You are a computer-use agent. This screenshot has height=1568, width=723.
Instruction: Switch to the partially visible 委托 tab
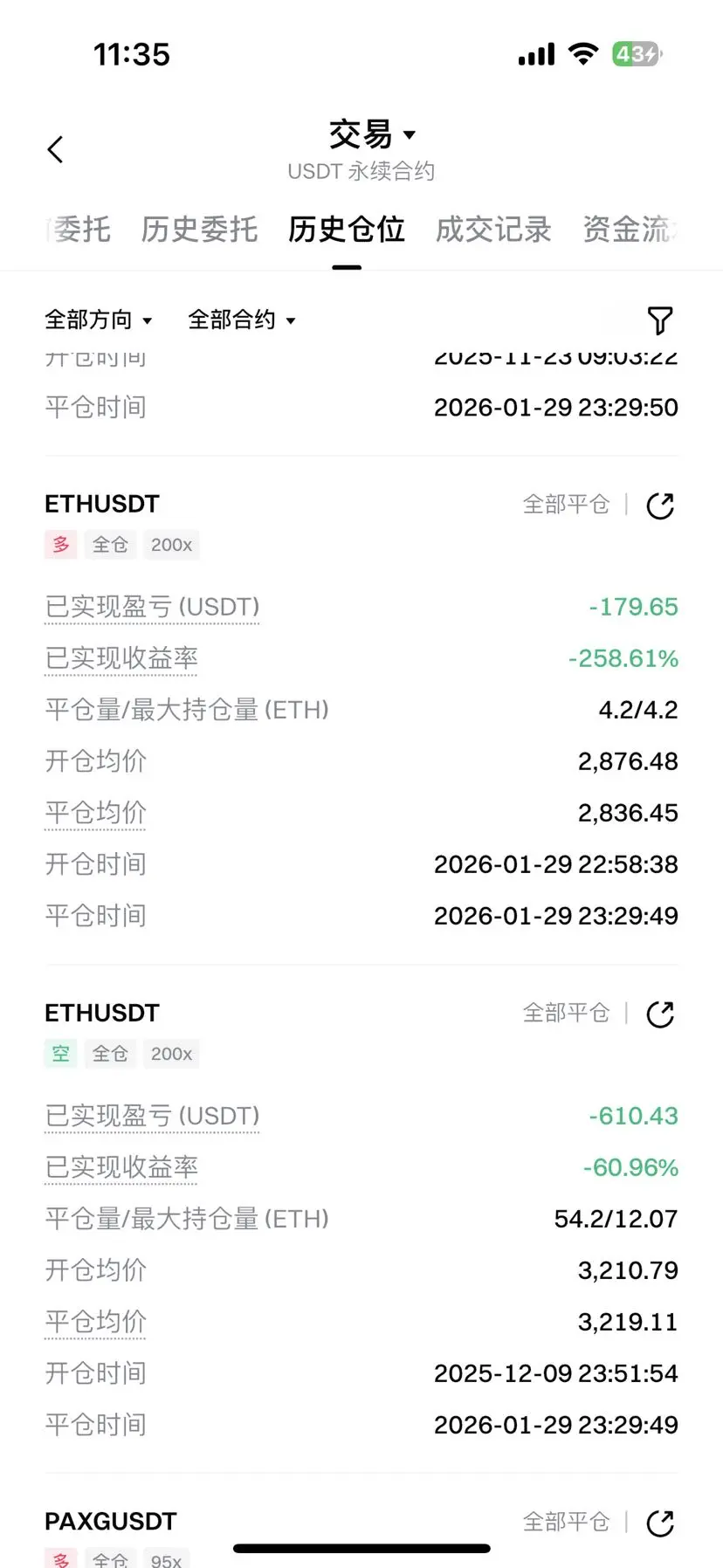click(x=79, y=230)
